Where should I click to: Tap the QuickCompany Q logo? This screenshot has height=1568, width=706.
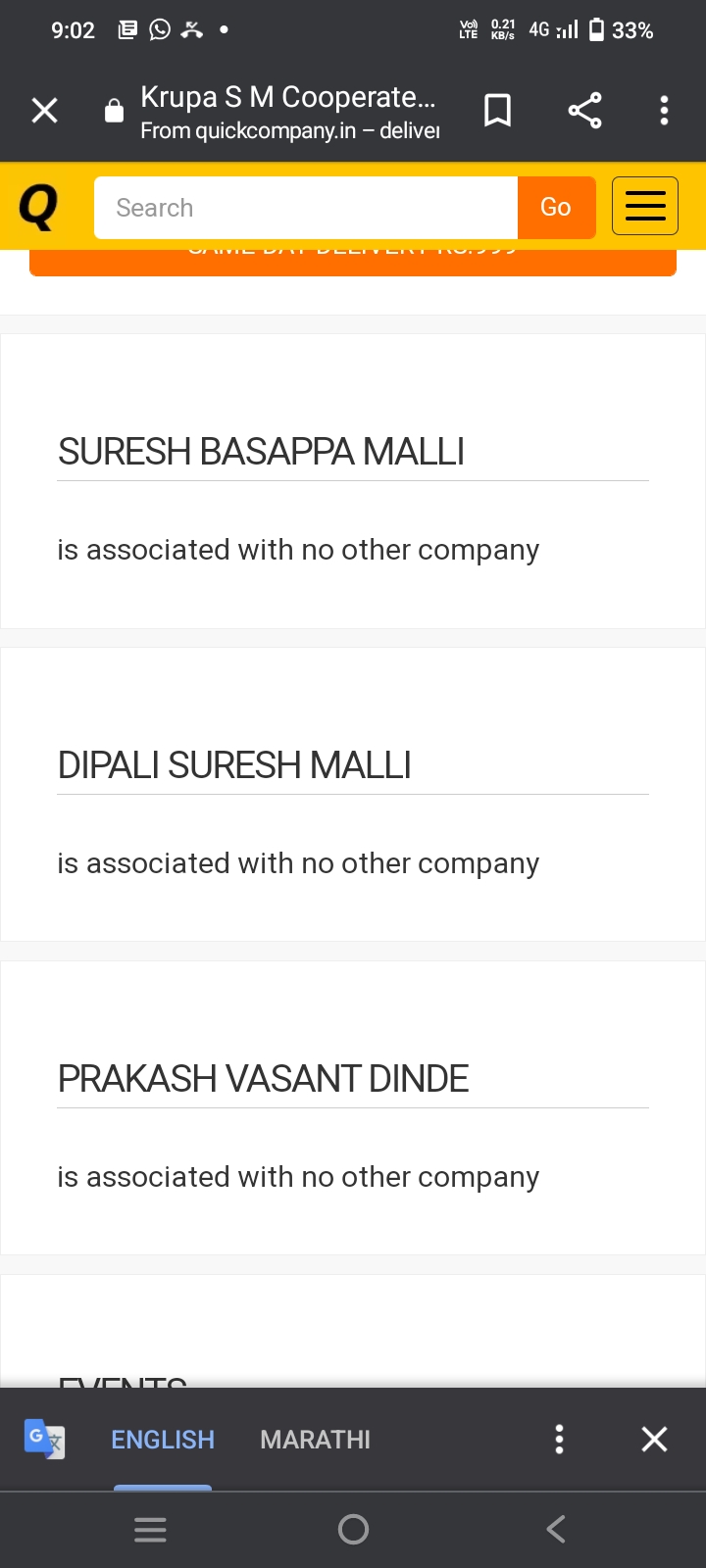pyautogui.click(x=39, y=208)
